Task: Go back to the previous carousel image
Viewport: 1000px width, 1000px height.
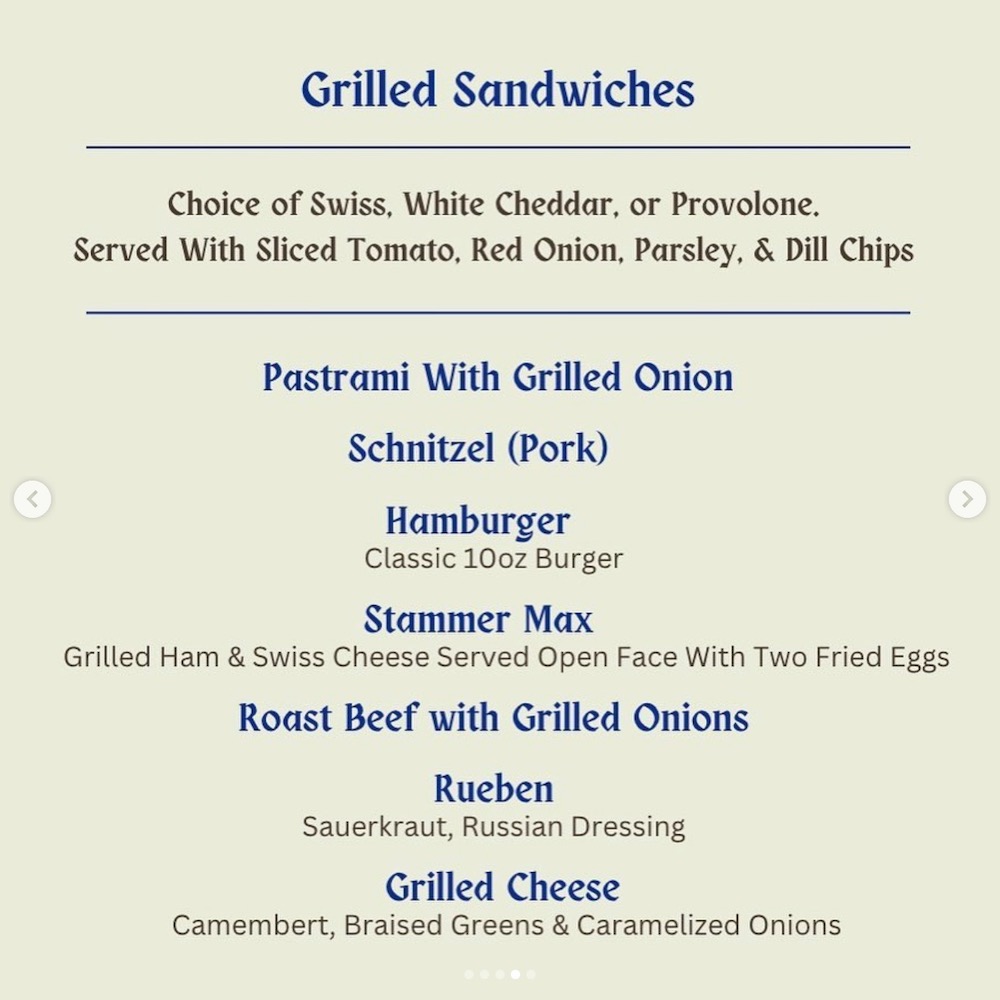Action: coord(32,499)
